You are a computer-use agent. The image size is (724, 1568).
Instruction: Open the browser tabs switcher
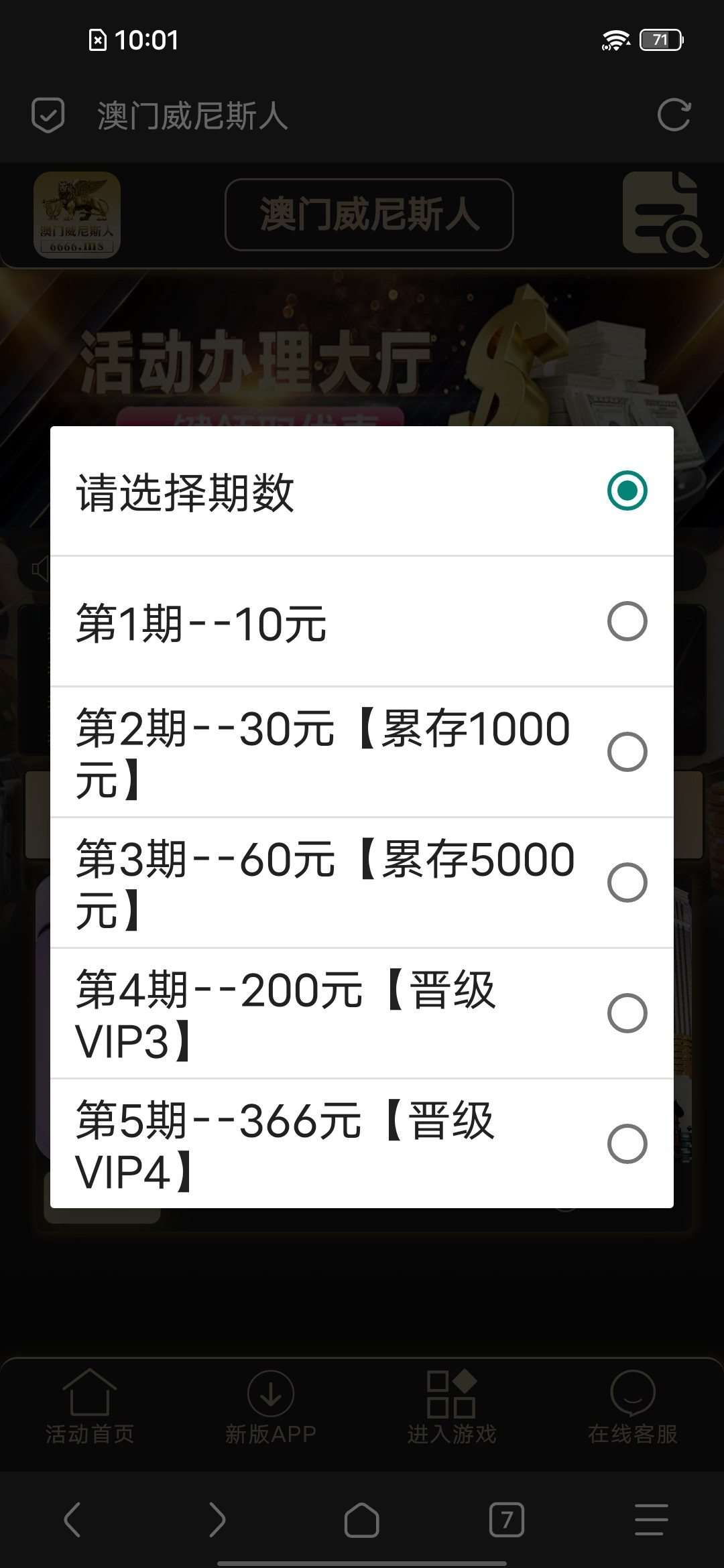(x=507, y=1520)
